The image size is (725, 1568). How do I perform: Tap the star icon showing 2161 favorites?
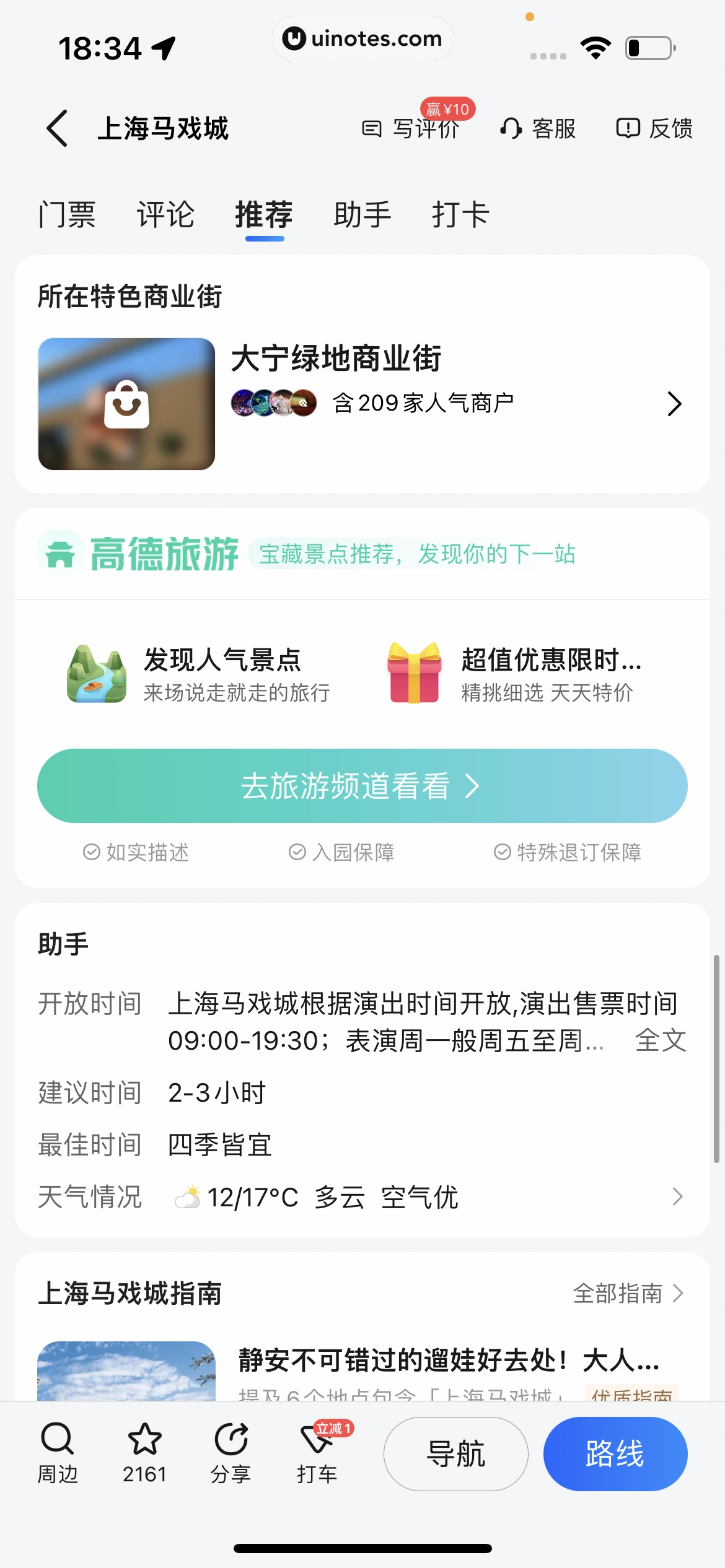tap(145, 1452)
